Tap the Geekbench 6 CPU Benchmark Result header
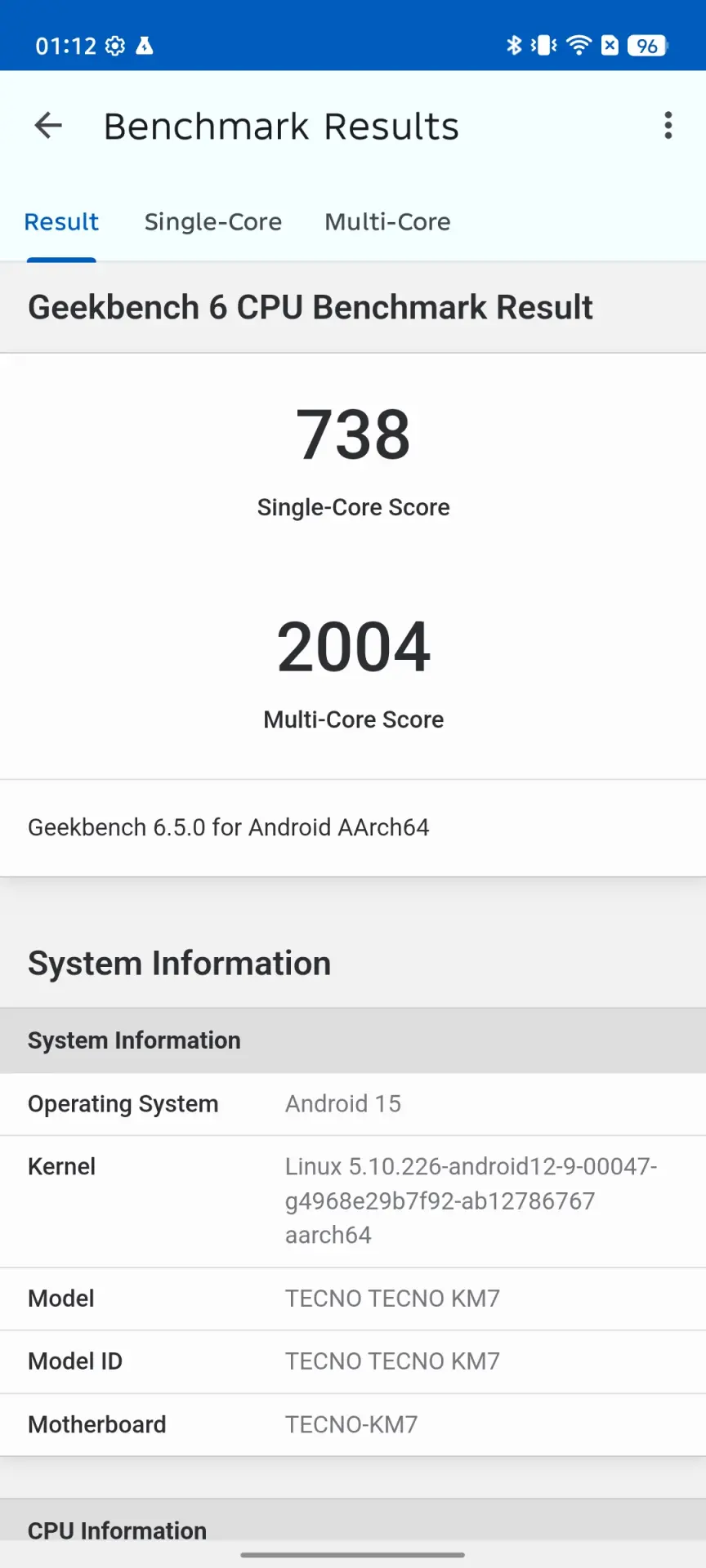Image resolution: width=706 pixels, height=1568 pixels. (x=311, y=307)
